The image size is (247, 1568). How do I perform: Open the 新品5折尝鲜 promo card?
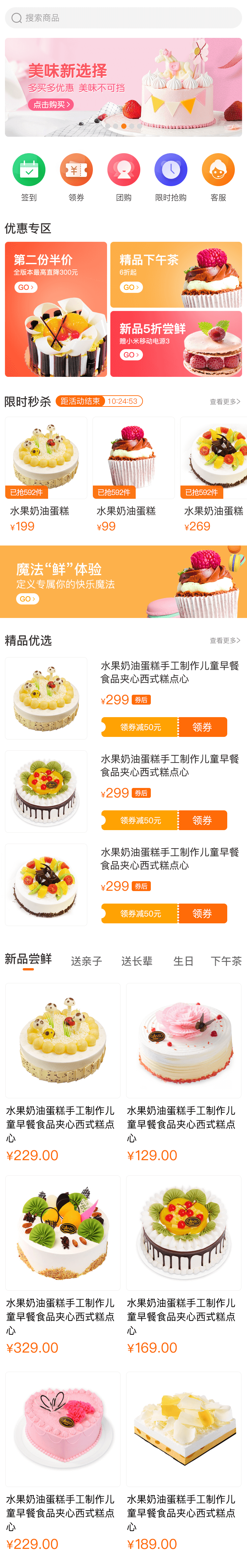176,344
